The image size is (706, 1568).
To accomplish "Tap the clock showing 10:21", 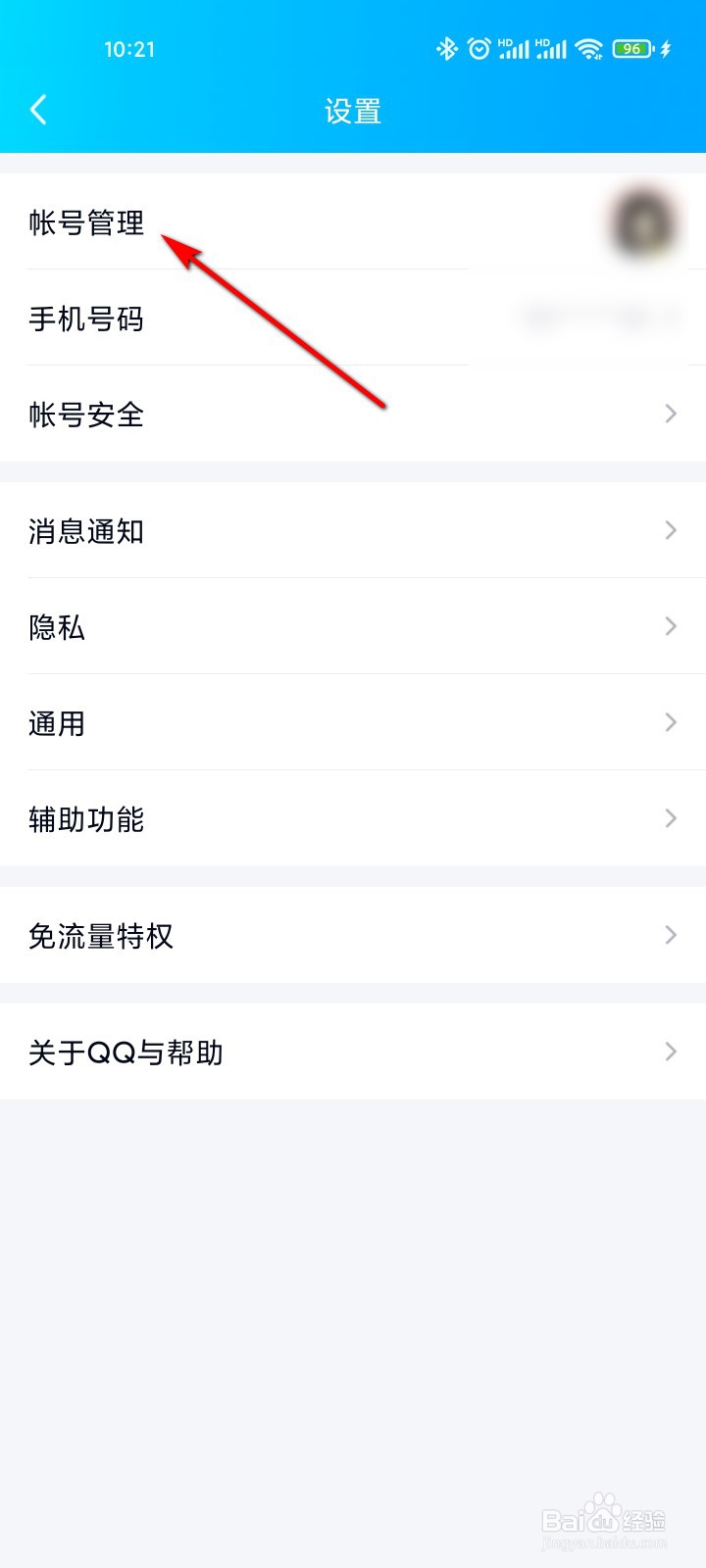I will point(130,49).
